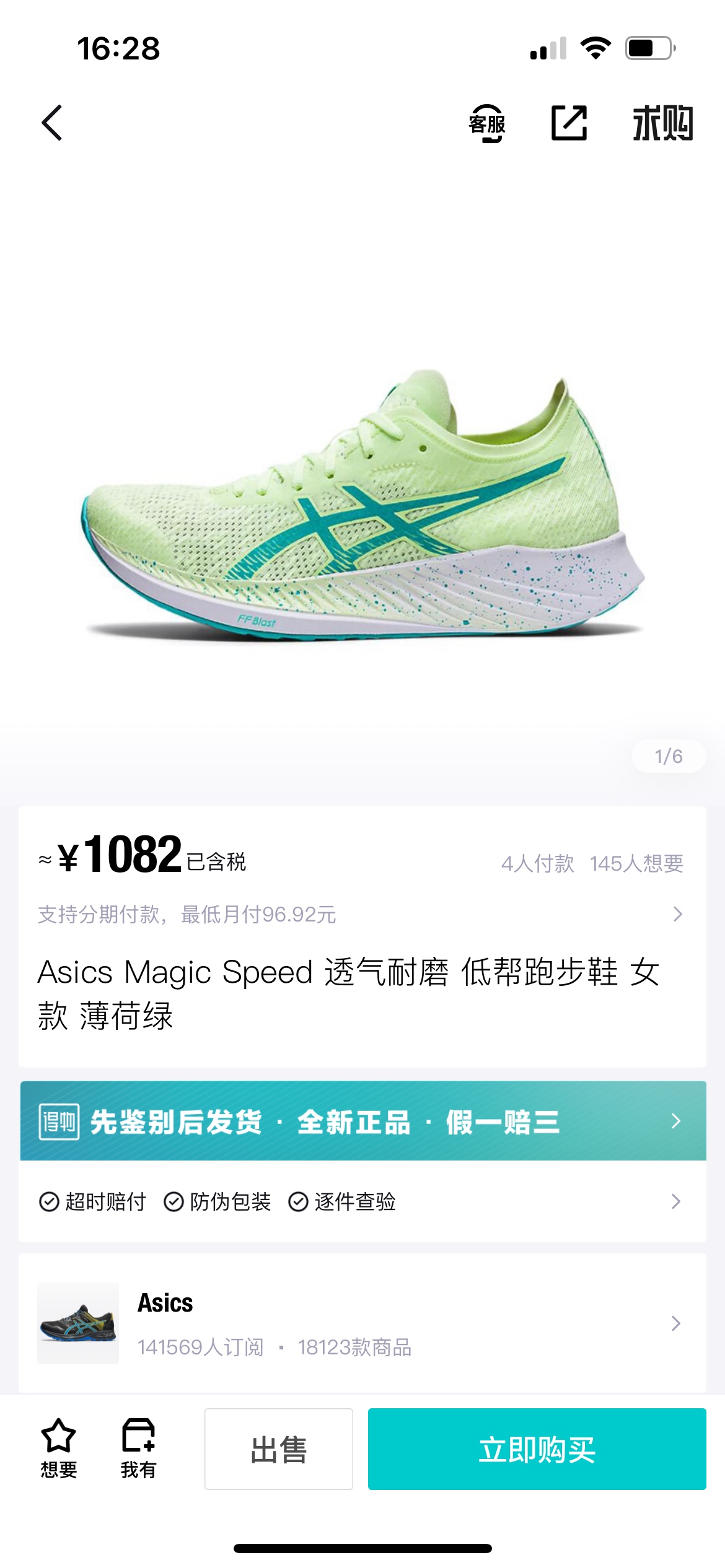Go back to the previous page
Screen dimensions: 725x1568
coord(52,123)
